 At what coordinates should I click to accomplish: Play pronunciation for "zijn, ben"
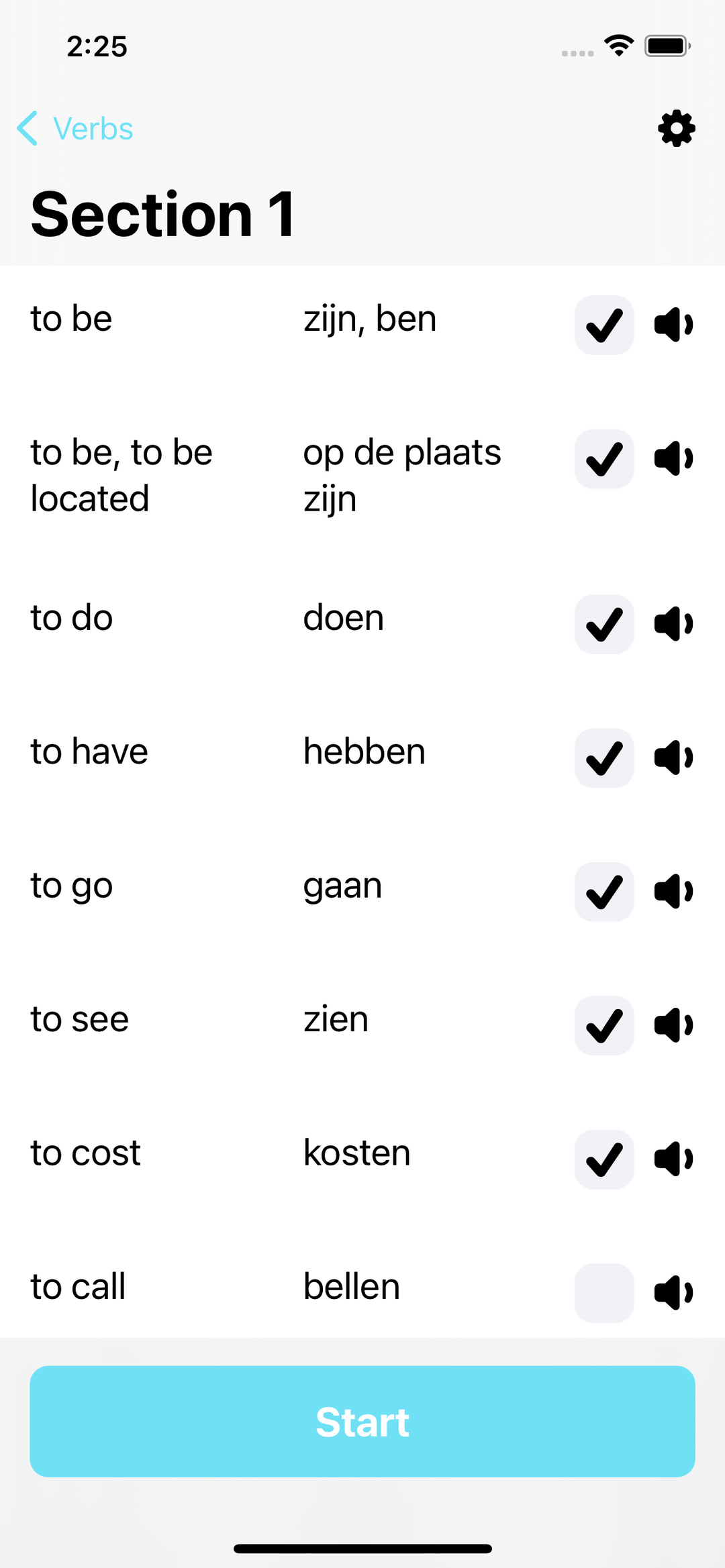point(673,325)
